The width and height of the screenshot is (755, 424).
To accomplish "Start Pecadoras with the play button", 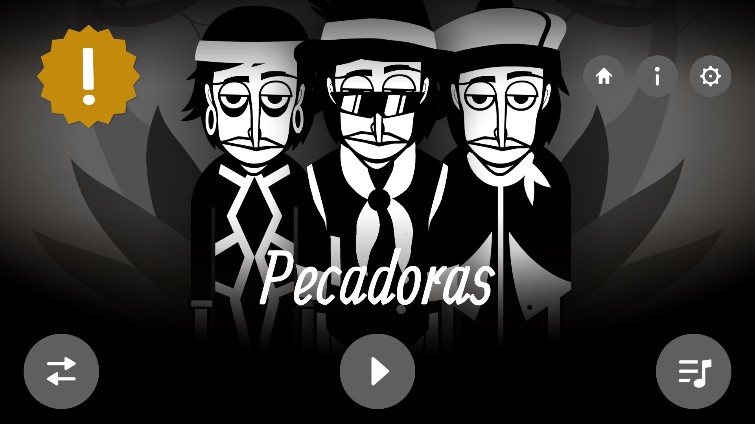I will (x=377, y=371).
